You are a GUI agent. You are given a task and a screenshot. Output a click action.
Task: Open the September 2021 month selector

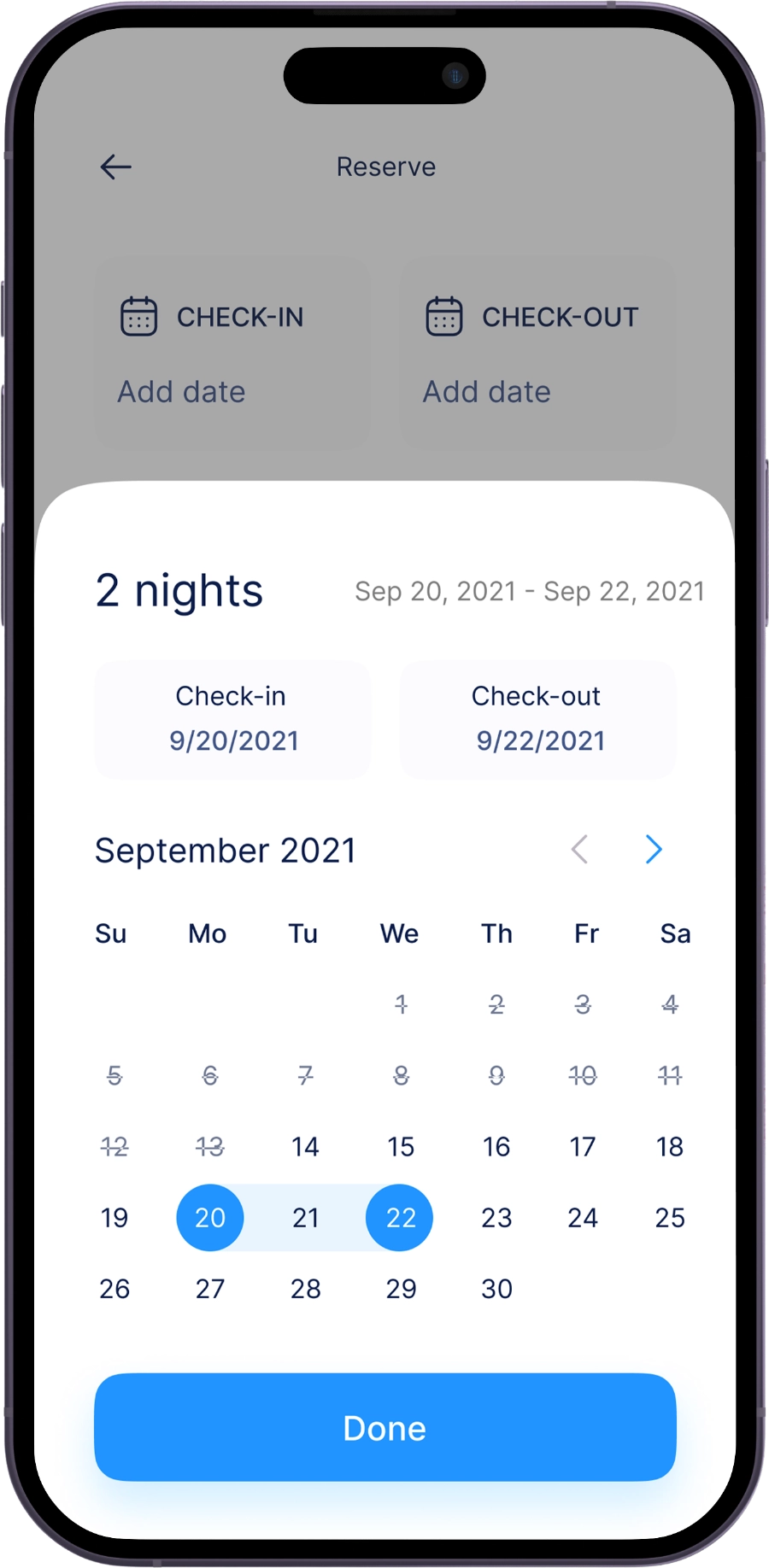point(225,850)
